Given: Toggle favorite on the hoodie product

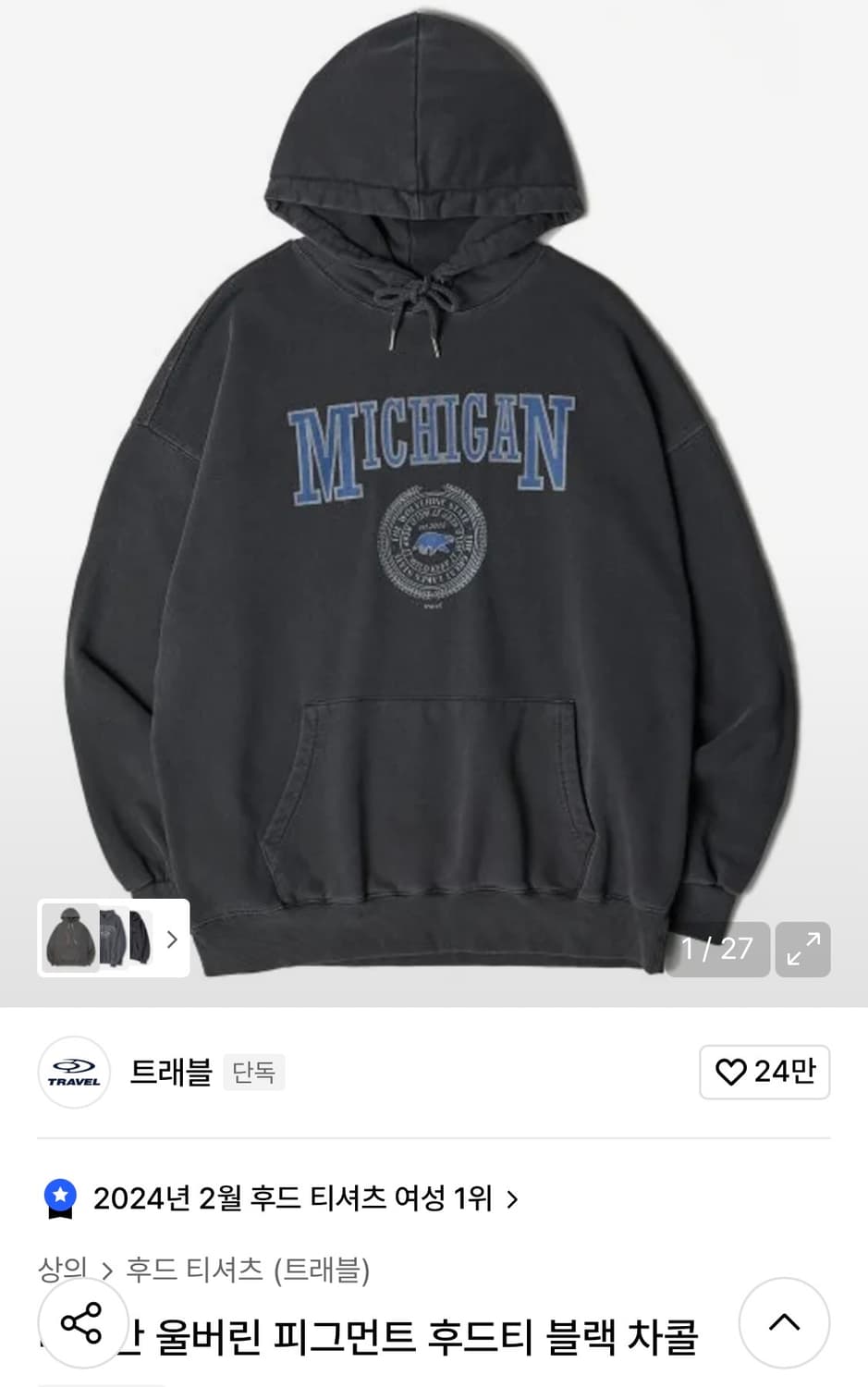Looking at the screenshot, I should 764,1072.
